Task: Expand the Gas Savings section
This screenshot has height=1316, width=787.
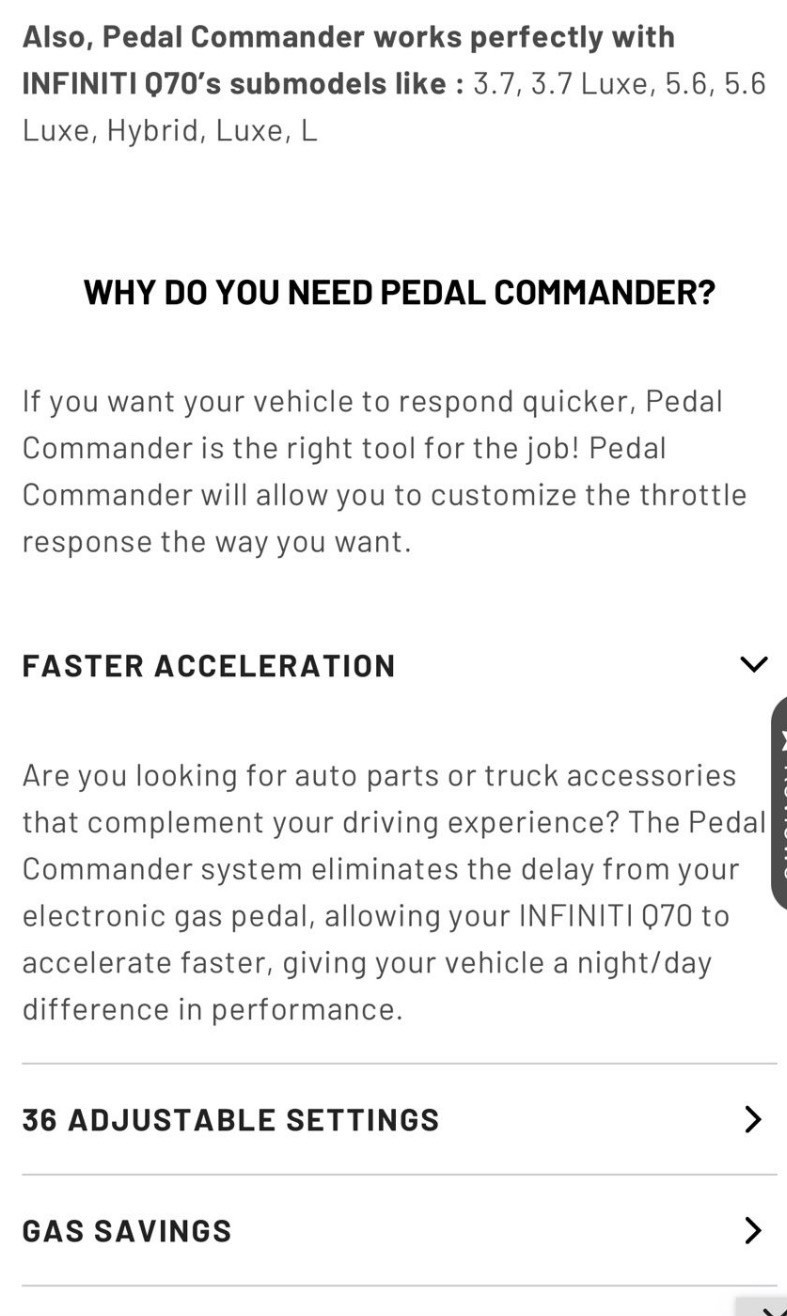Action: pyautogui.click(x=753, y=1230)
